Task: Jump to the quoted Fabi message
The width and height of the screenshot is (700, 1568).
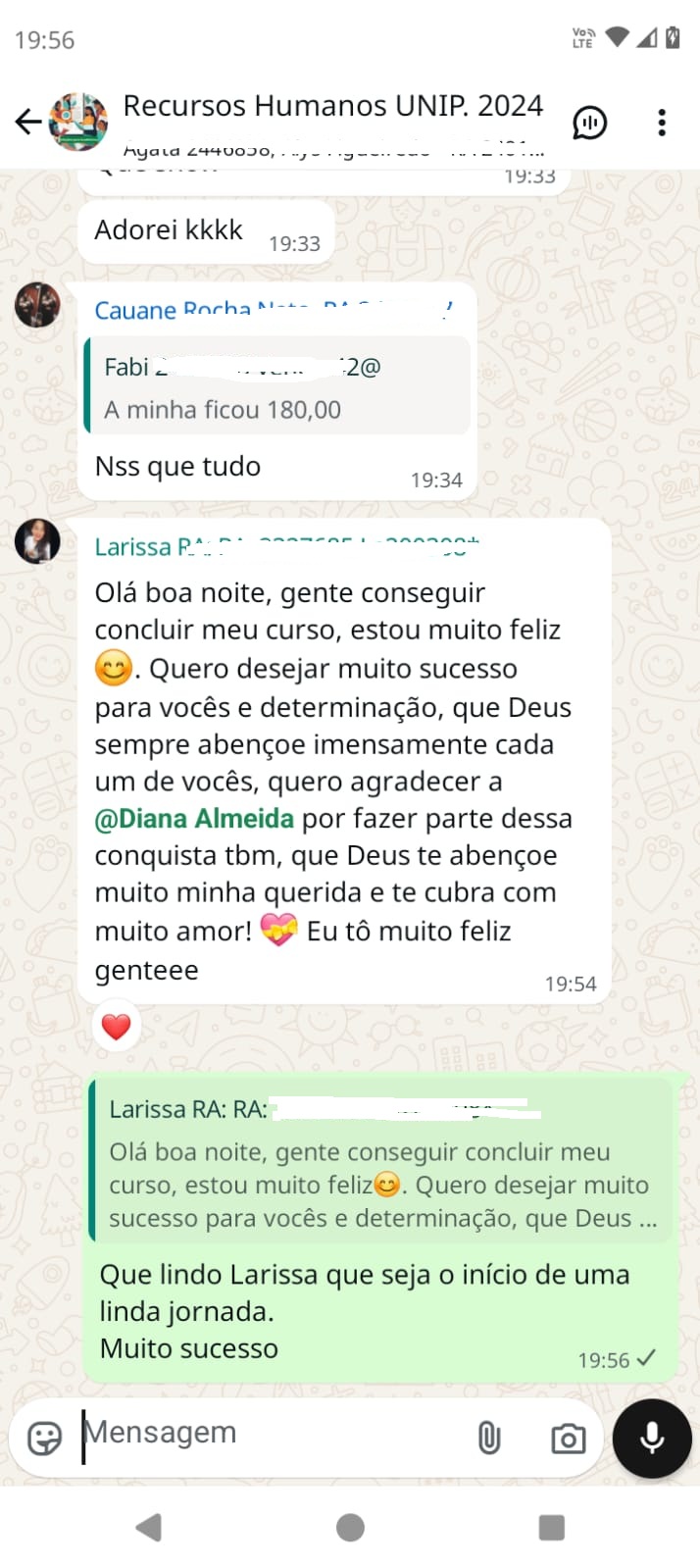Action: (277, 386)
